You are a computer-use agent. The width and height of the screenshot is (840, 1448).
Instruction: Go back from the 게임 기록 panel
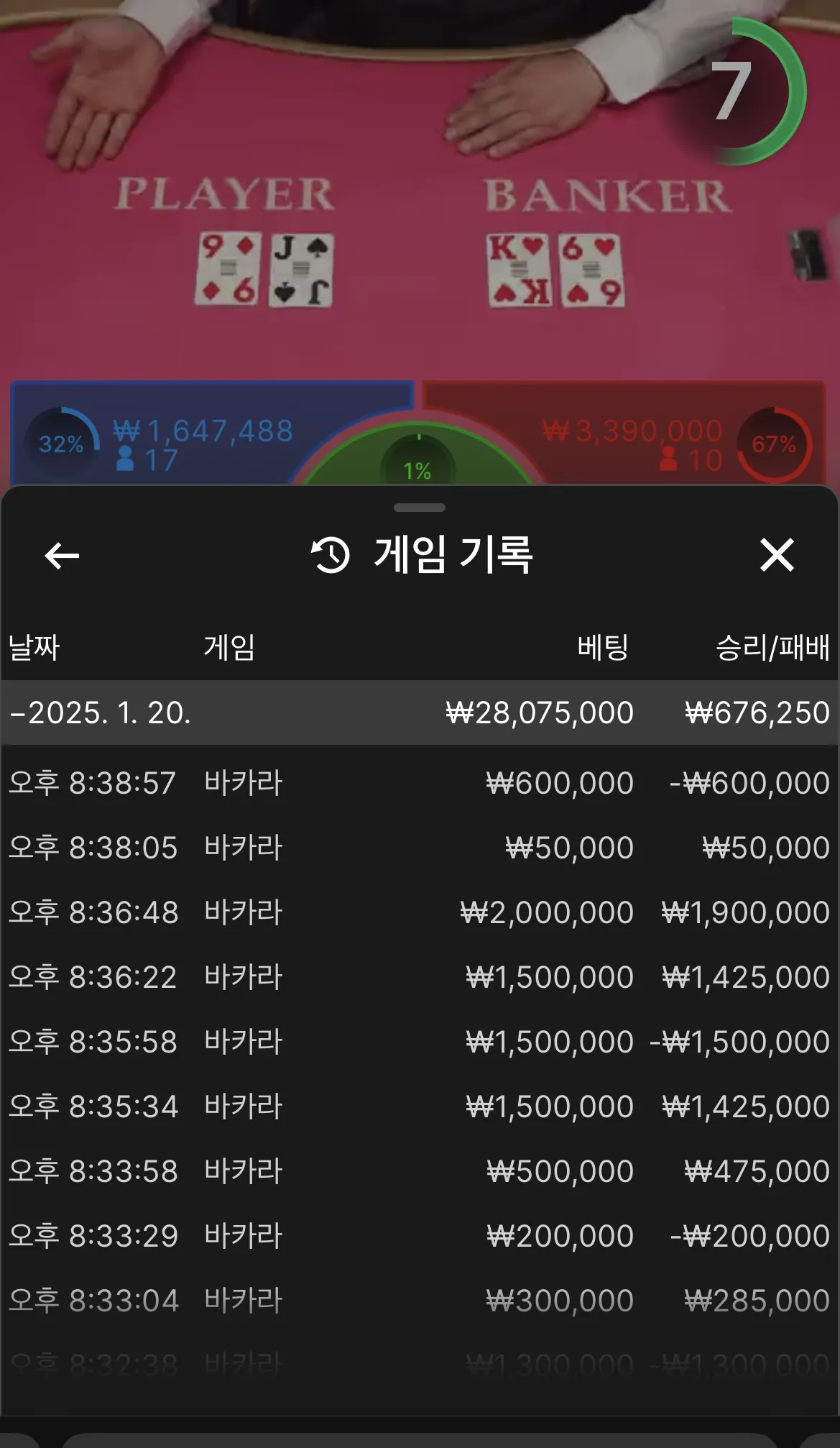coord(62,556)
